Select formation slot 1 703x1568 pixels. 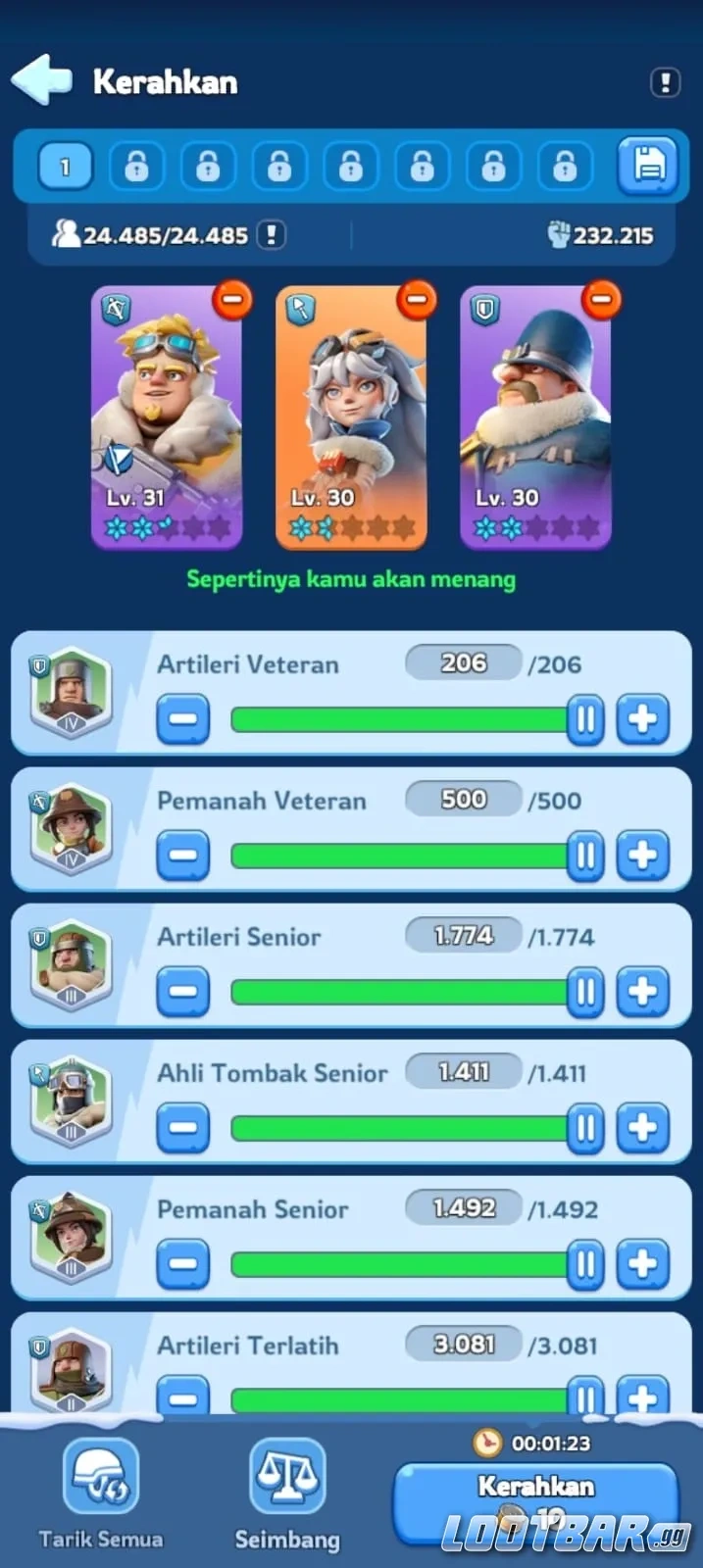[x=65, y=167]
